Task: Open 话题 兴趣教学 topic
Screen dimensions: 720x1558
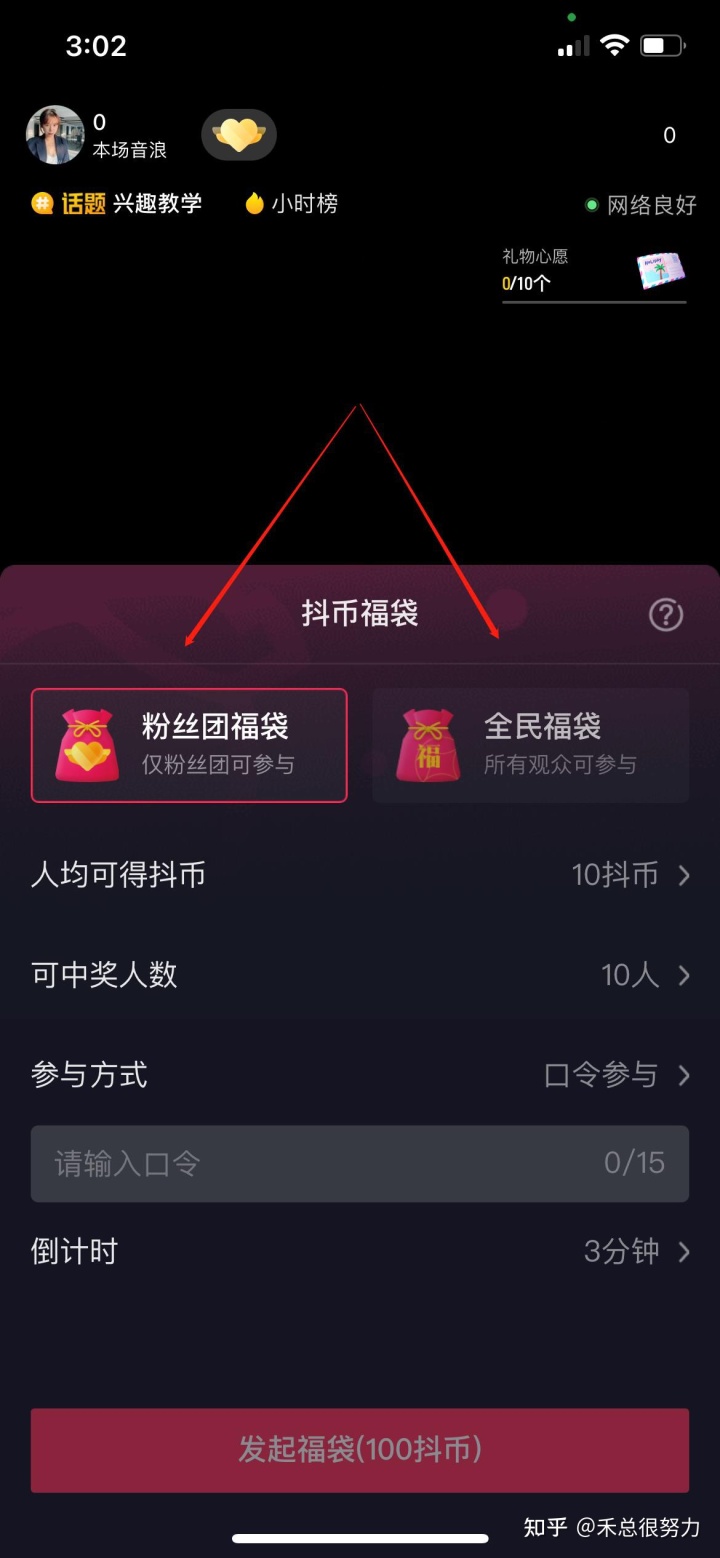Action: click(x=117, y=204)
